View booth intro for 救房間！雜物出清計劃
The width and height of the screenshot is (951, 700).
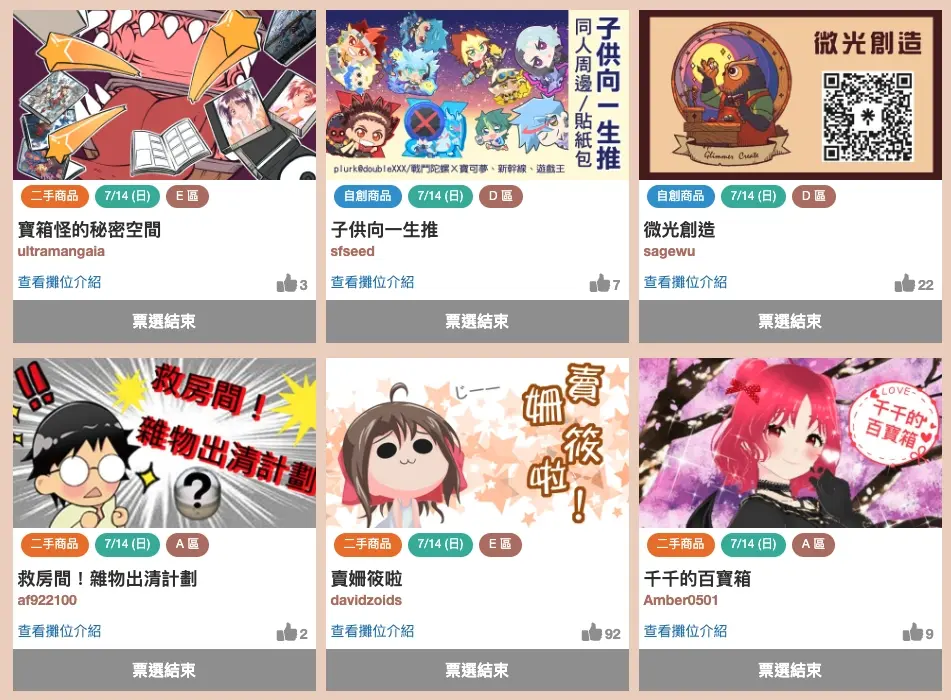[x=59, y=631]
